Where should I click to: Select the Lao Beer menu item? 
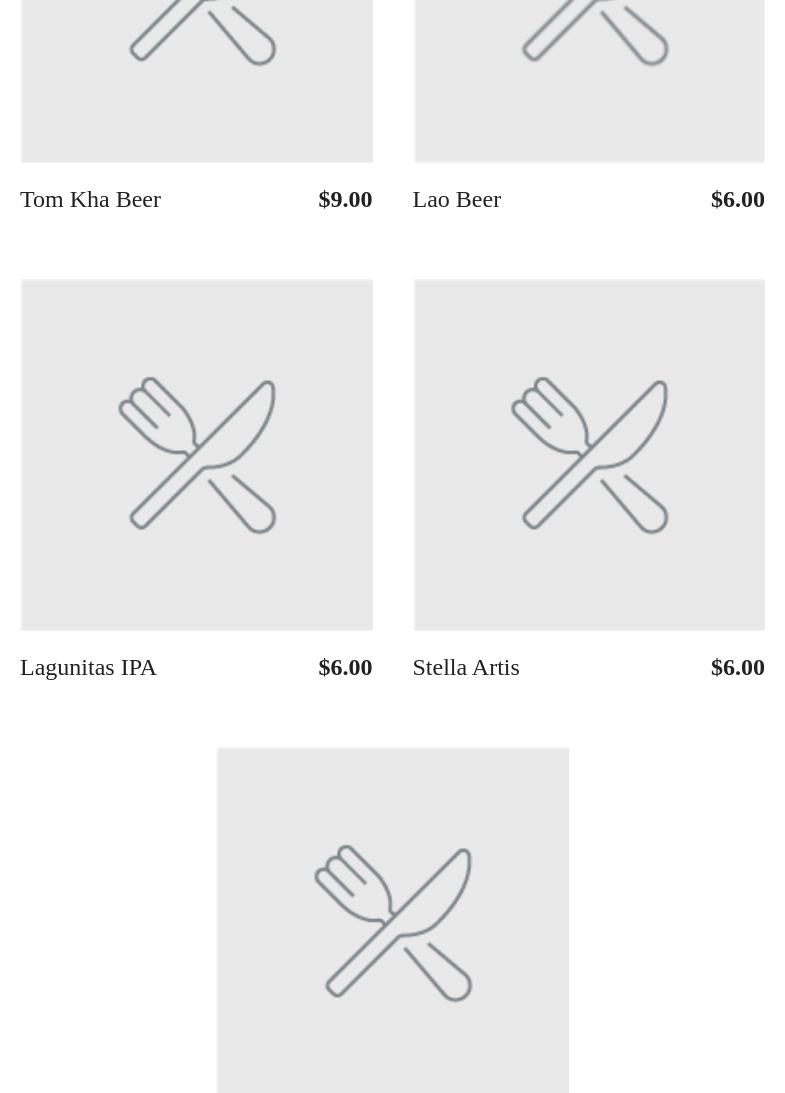tap(457, 199)
